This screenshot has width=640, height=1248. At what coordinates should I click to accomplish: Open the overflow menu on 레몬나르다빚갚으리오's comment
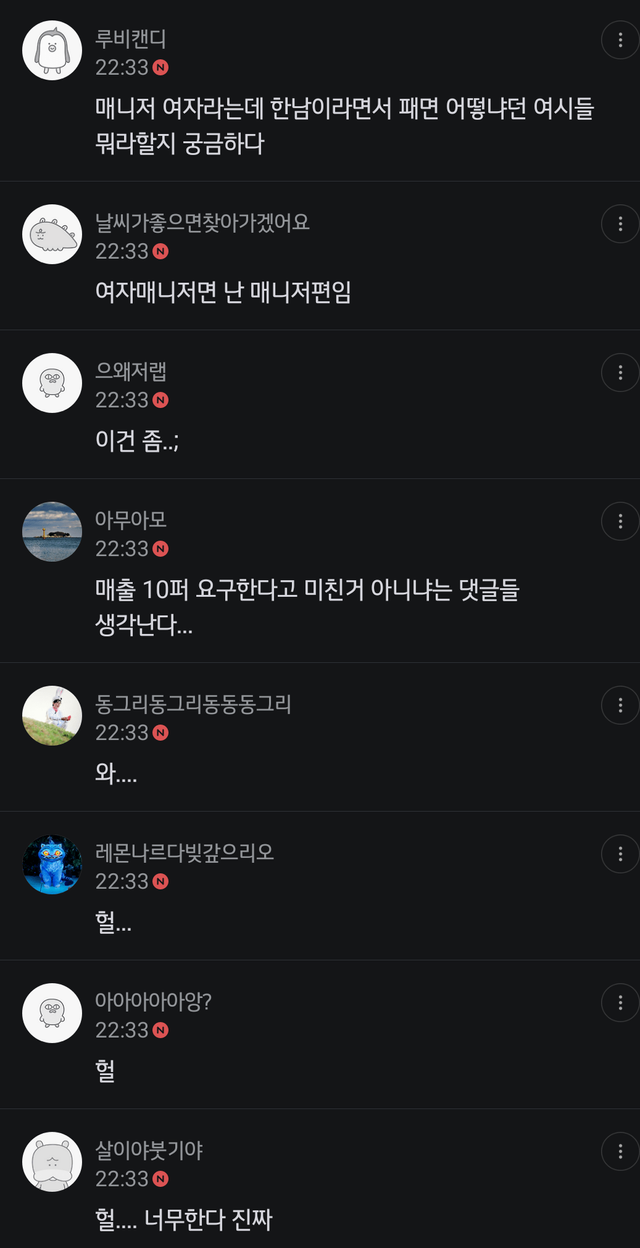tap(620, 854)
